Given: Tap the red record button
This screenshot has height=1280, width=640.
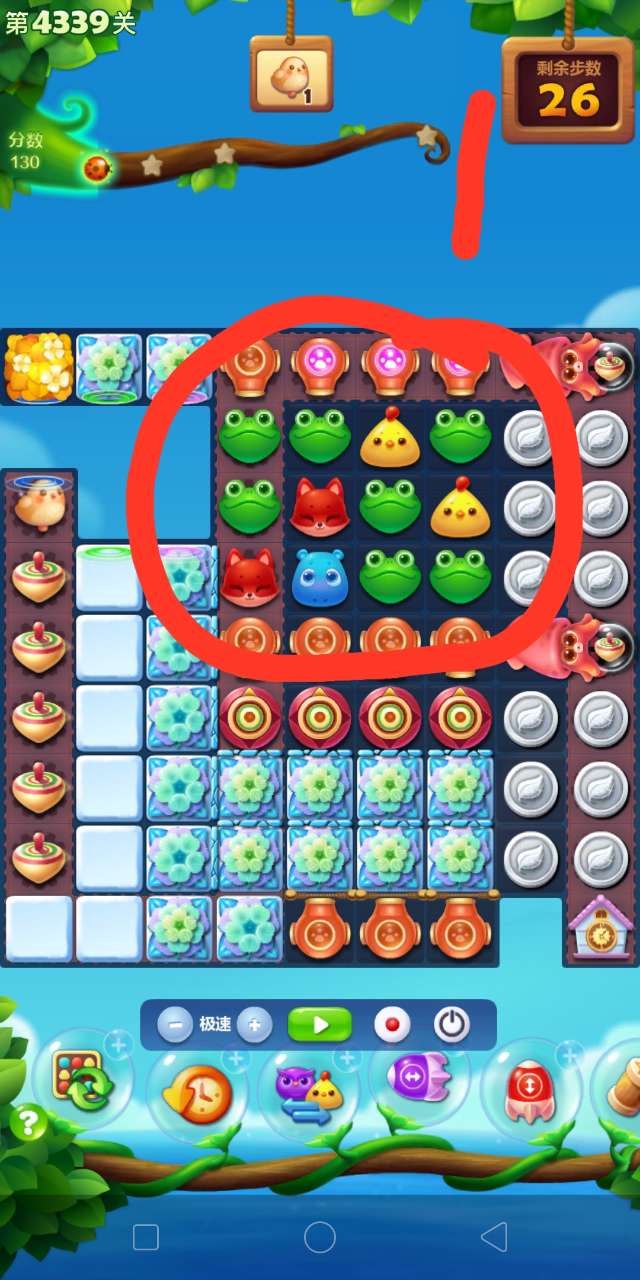Looking at the screenshot, I should [x=392, y=1025].
